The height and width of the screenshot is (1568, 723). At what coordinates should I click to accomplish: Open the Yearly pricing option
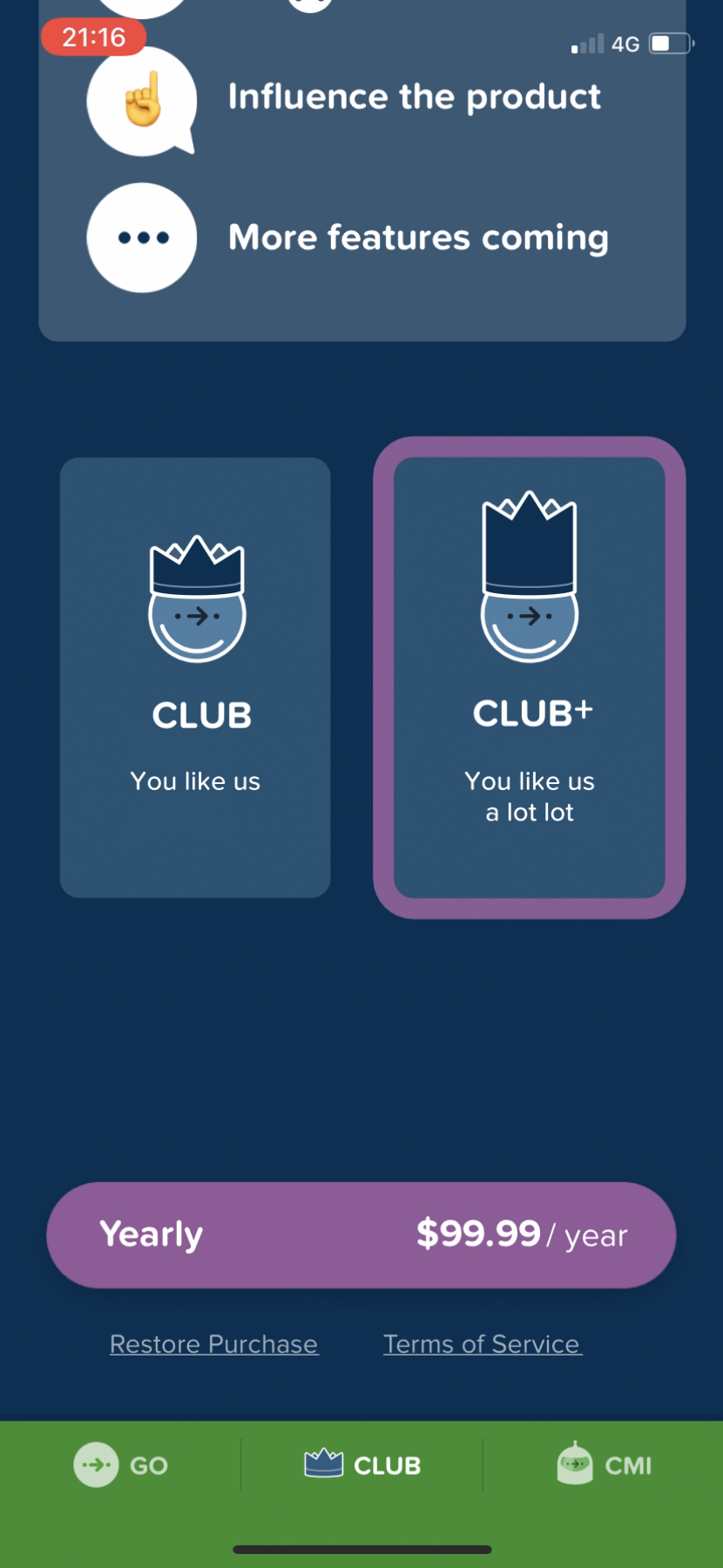pos(361,1234)
